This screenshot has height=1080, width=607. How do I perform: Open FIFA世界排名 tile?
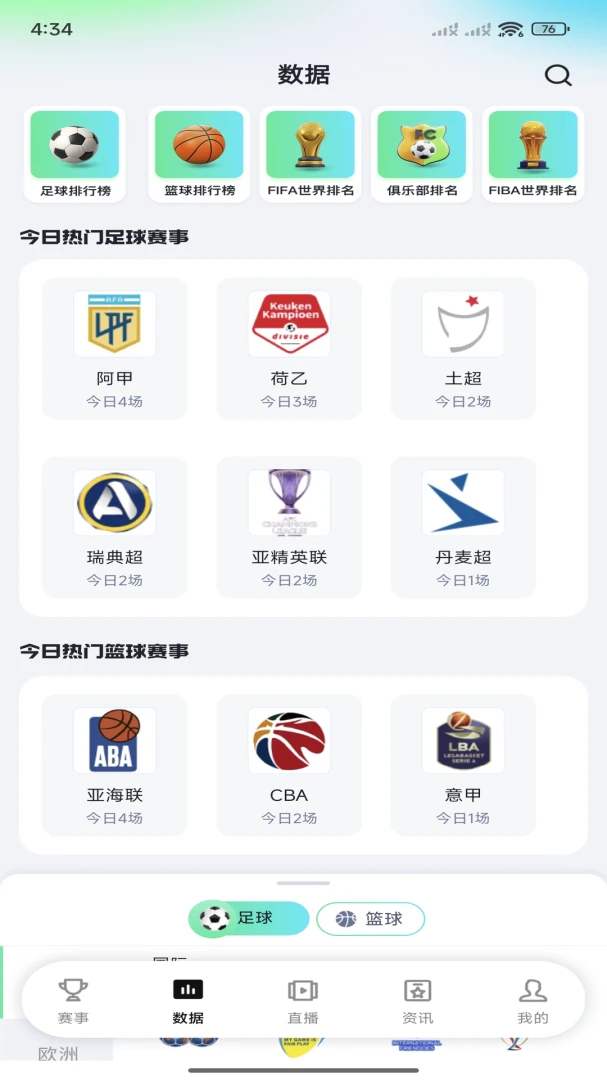coord(310,154)
